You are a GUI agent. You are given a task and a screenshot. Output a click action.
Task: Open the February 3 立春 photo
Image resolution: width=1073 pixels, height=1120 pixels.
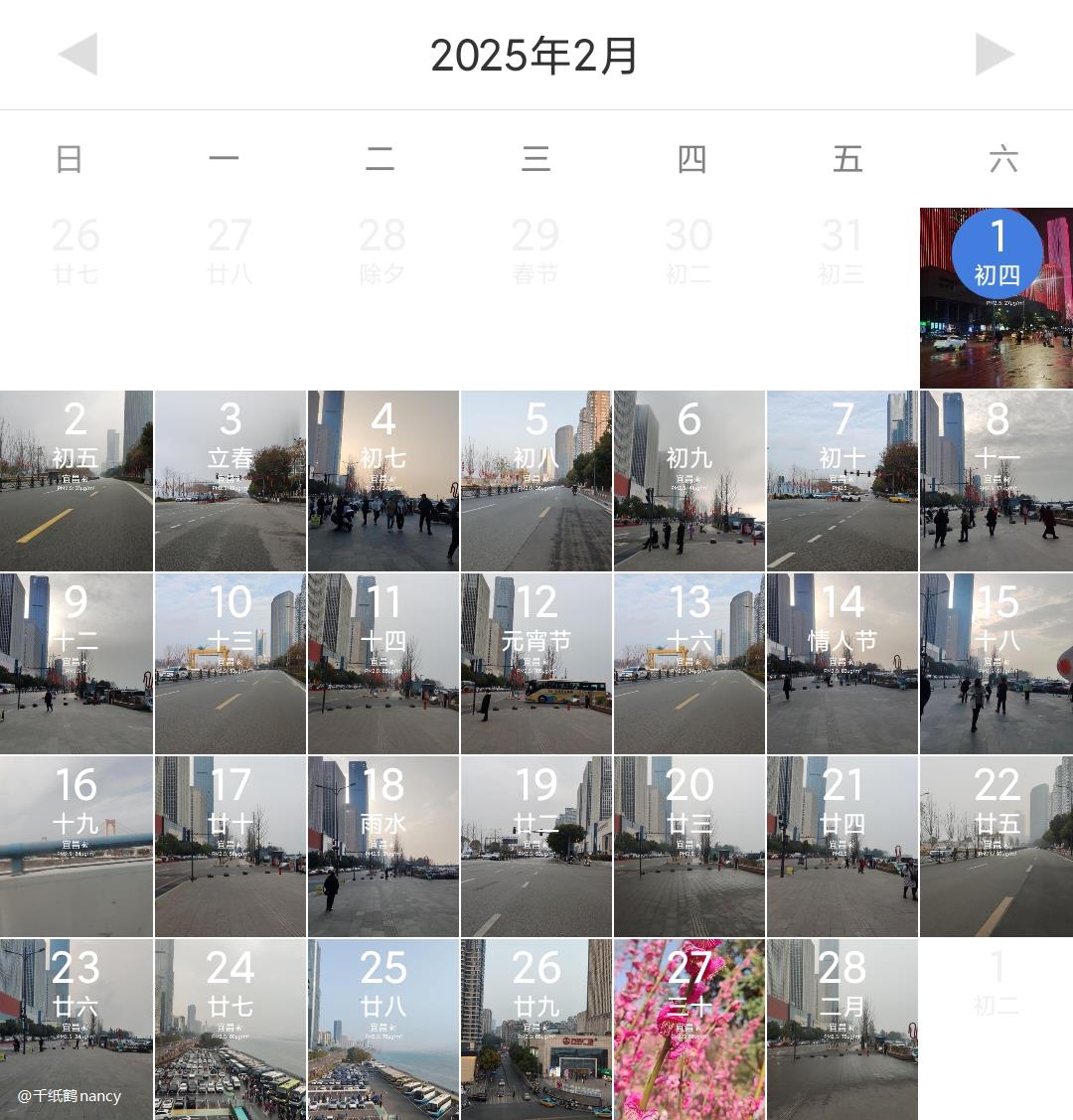click(x=230, y=481)
